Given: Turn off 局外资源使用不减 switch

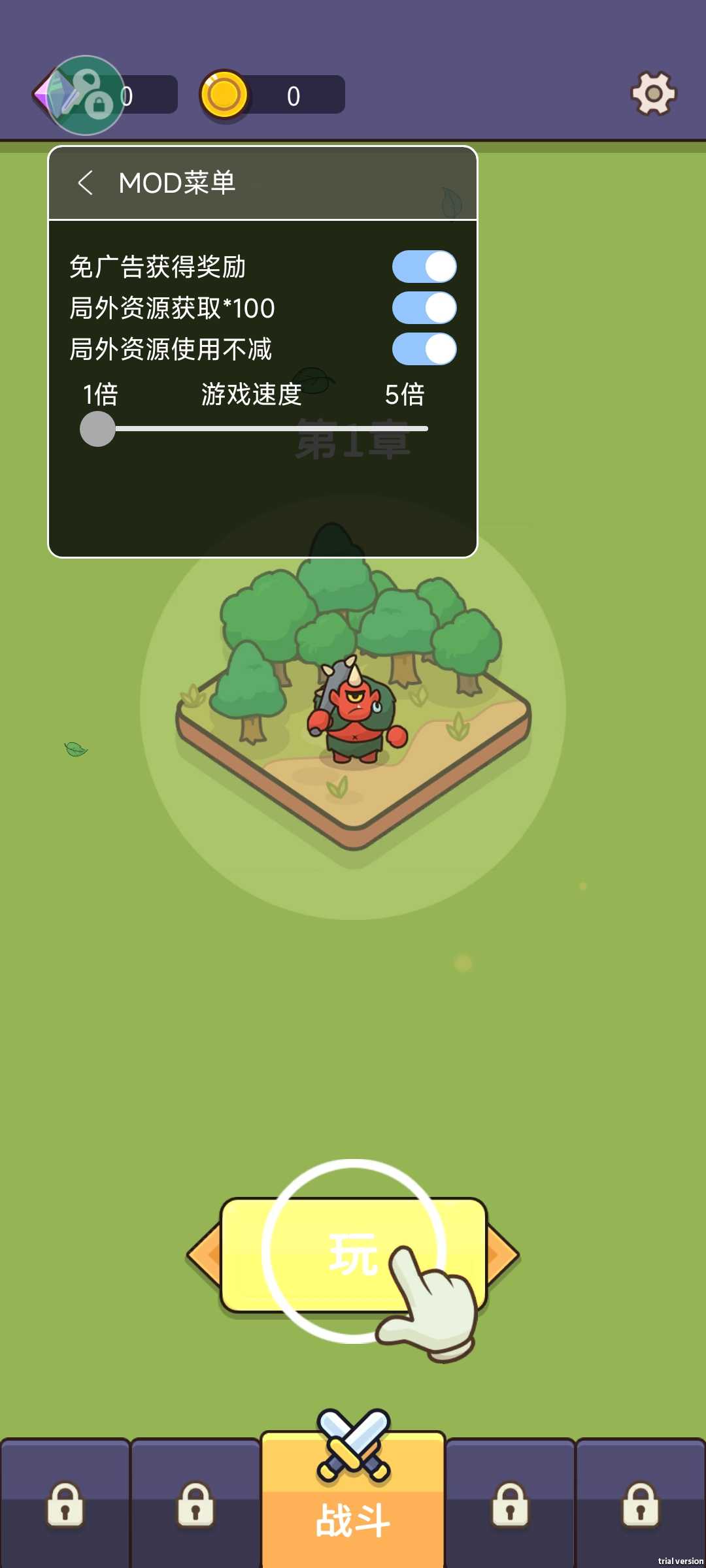Looking at the screenshot, I should [424, 349].
